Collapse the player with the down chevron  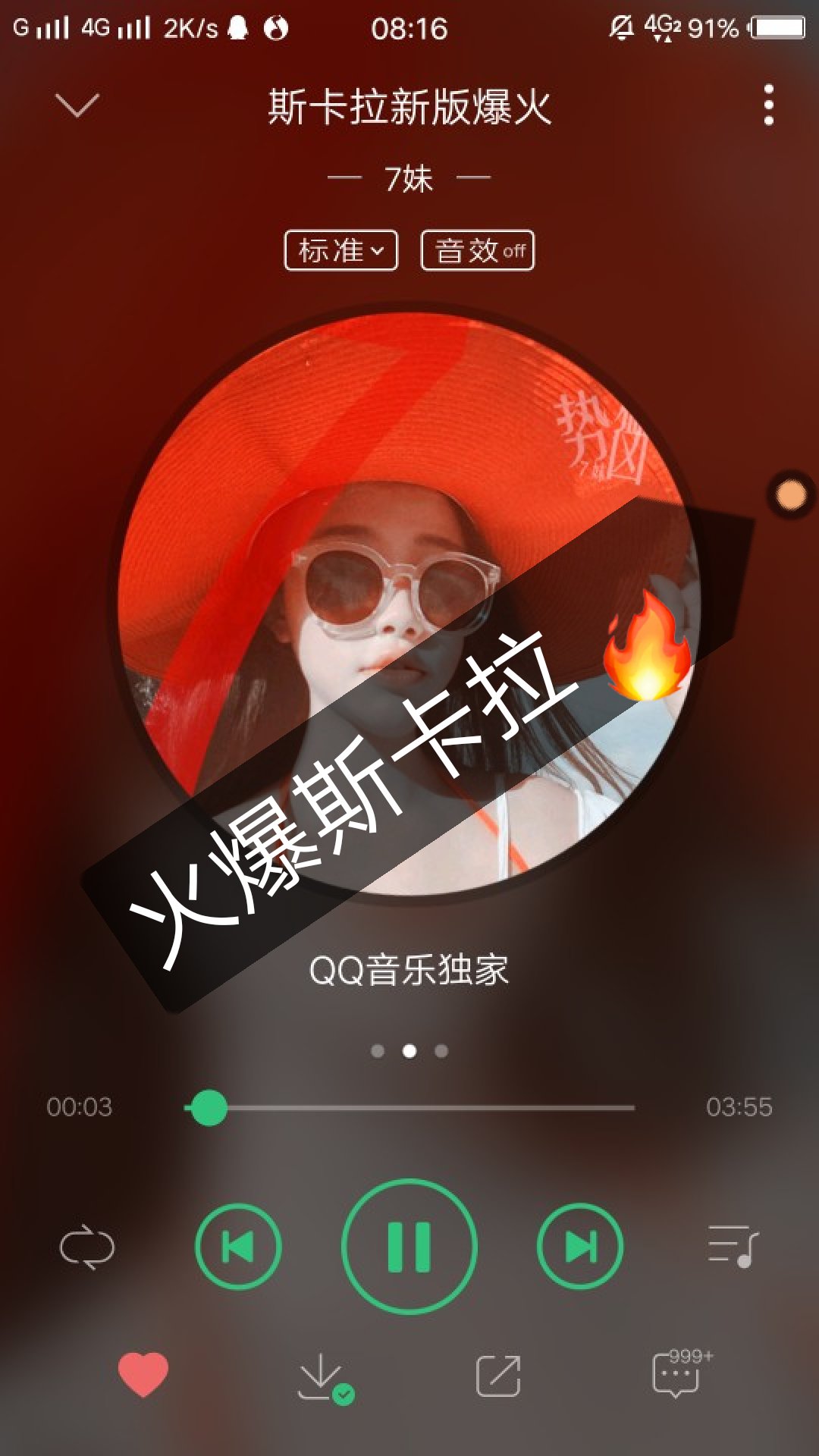pyautogui.click(x=77, y=105)
